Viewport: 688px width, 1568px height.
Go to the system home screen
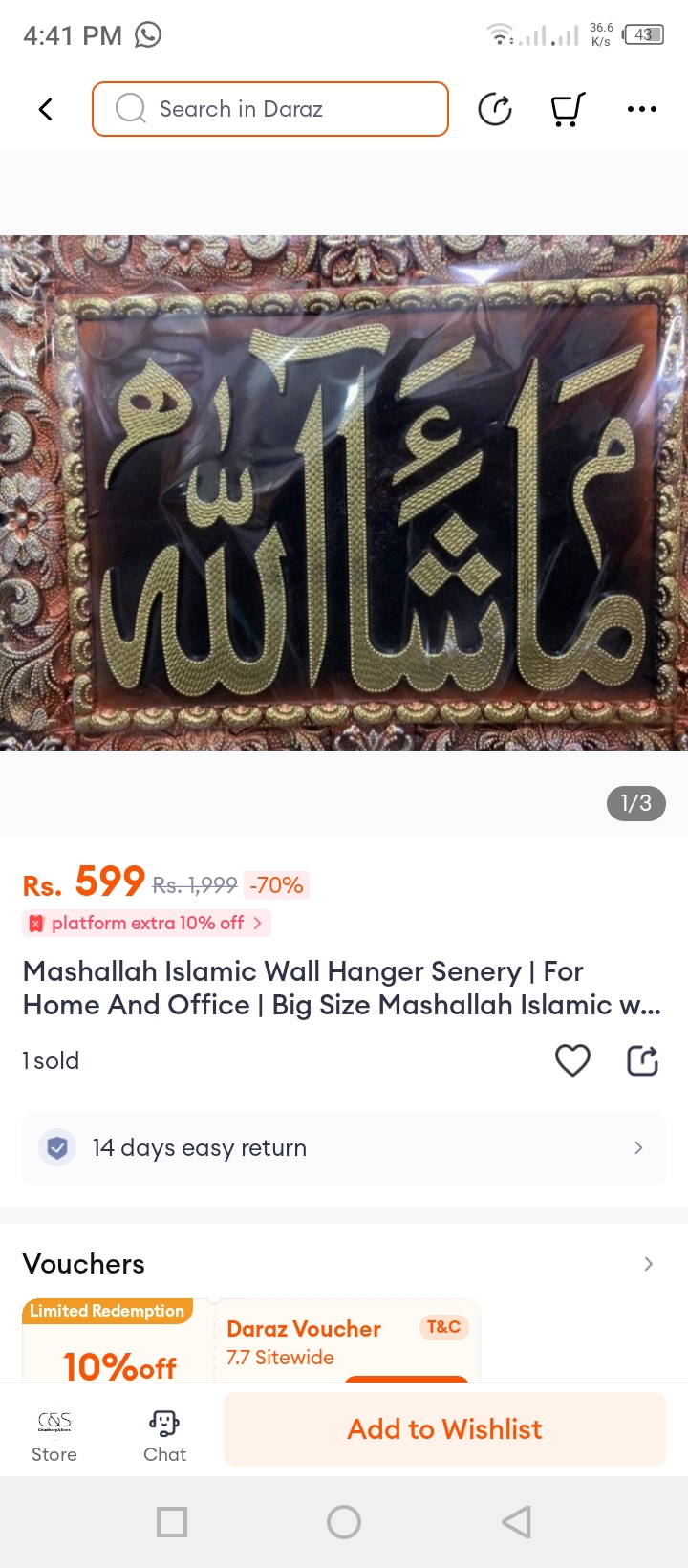(x=344, y=1521)
